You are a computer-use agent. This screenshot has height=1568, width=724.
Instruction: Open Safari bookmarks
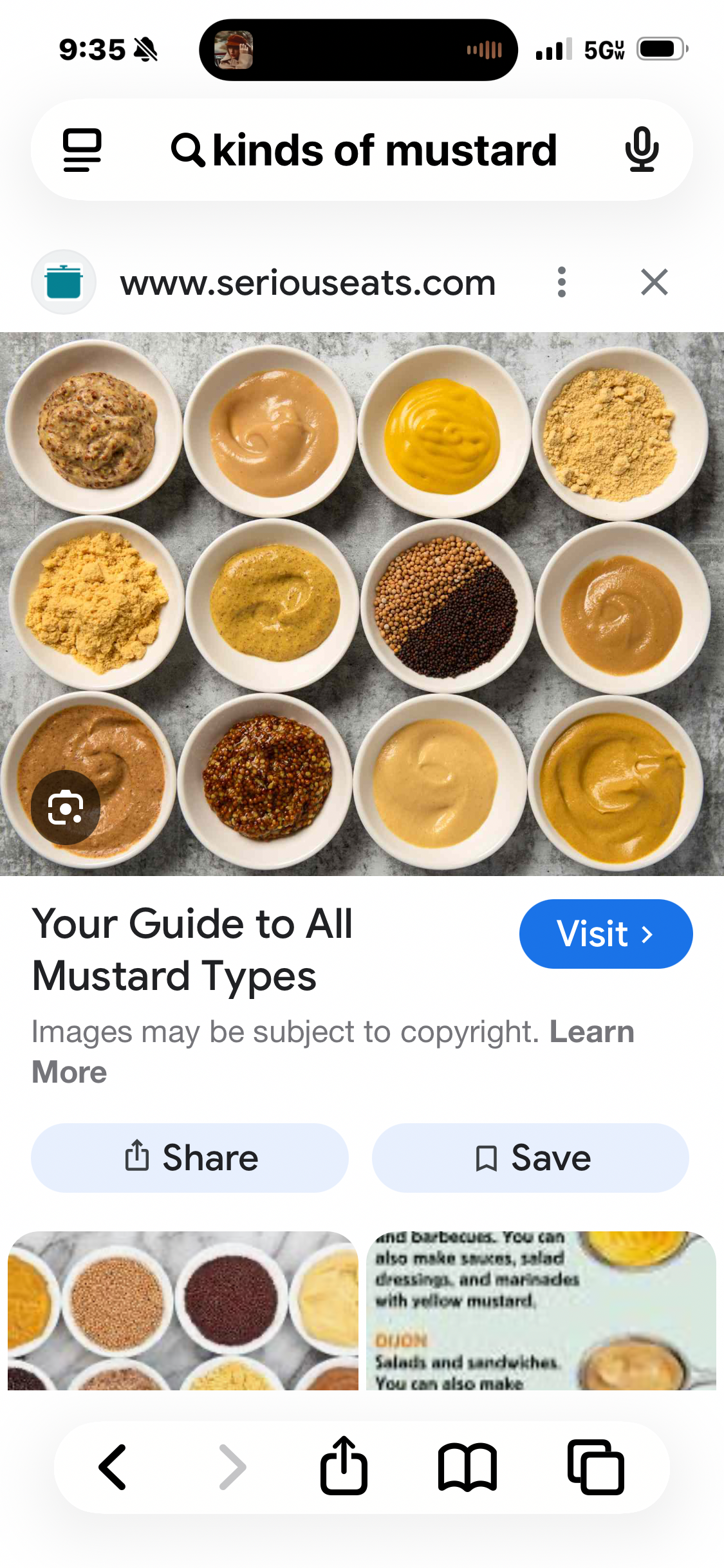point(467,1468)
